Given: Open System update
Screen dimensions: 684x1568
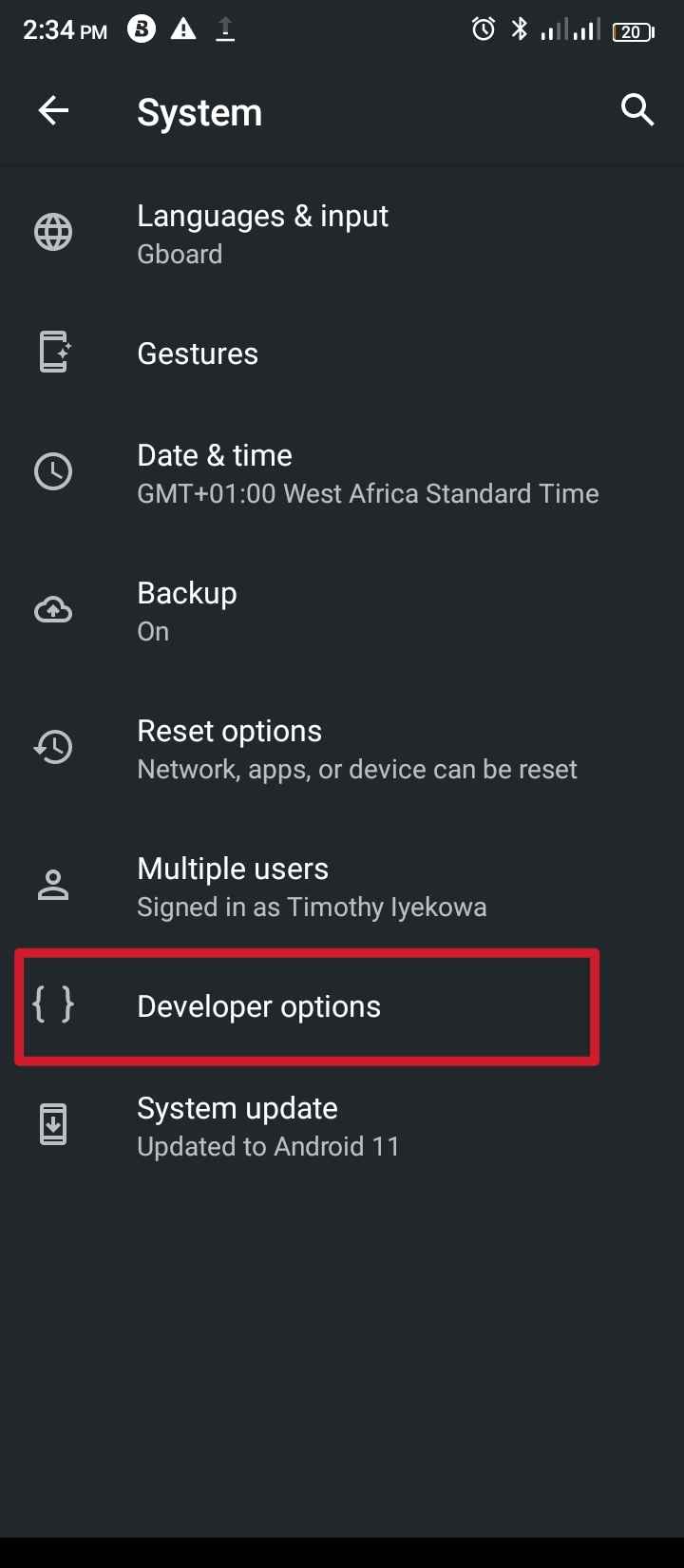Looking at the screenshot, I should click(342, 1126).
